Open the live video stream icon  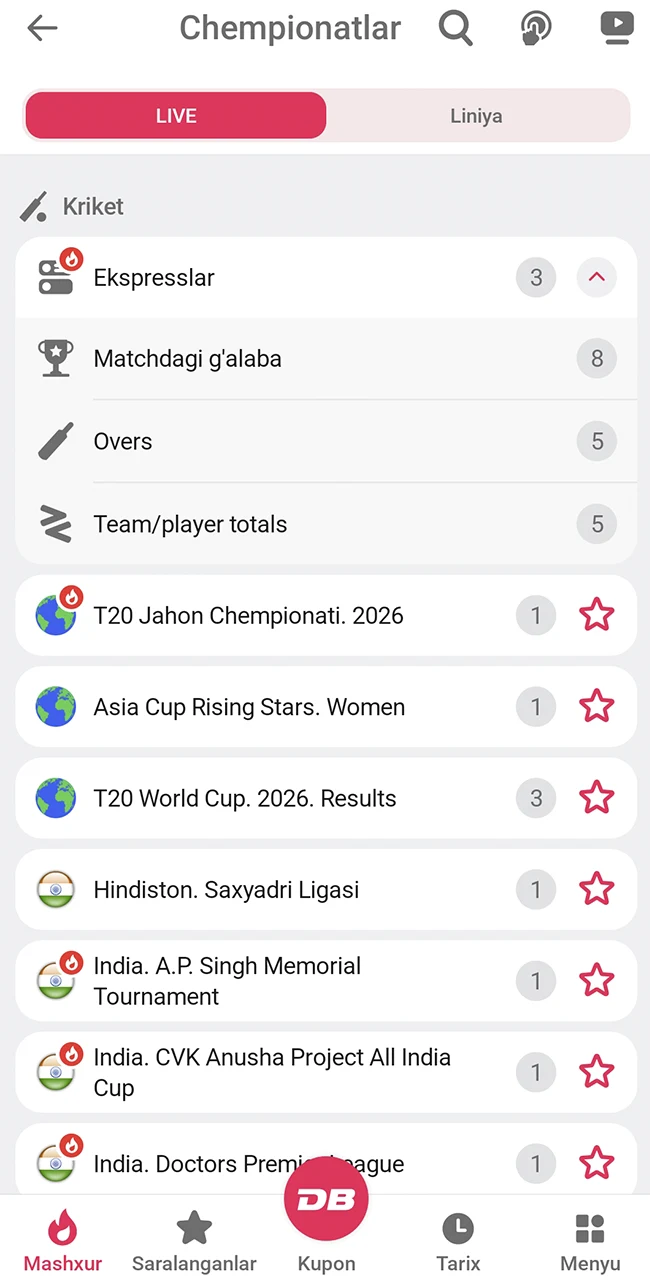point(616,28)
